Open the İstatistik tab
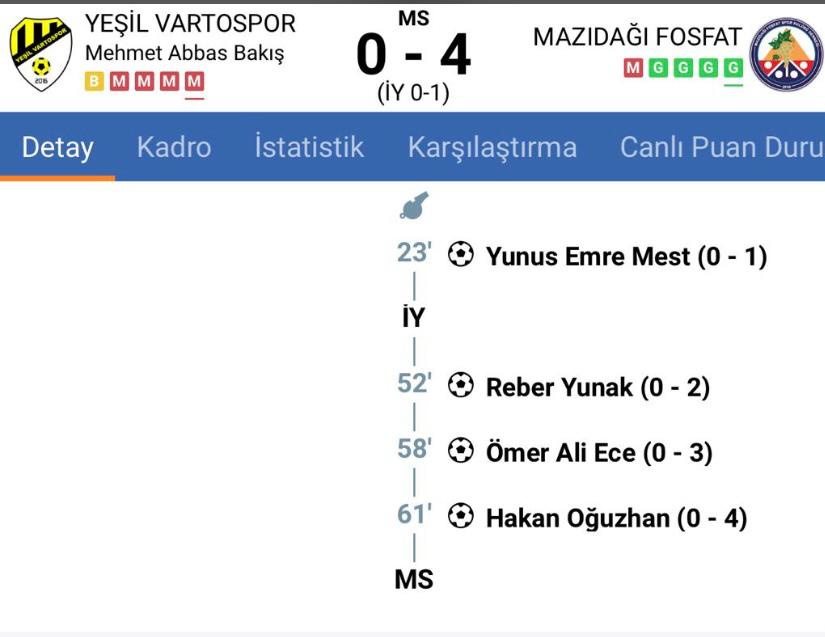 tap(309, 148)
